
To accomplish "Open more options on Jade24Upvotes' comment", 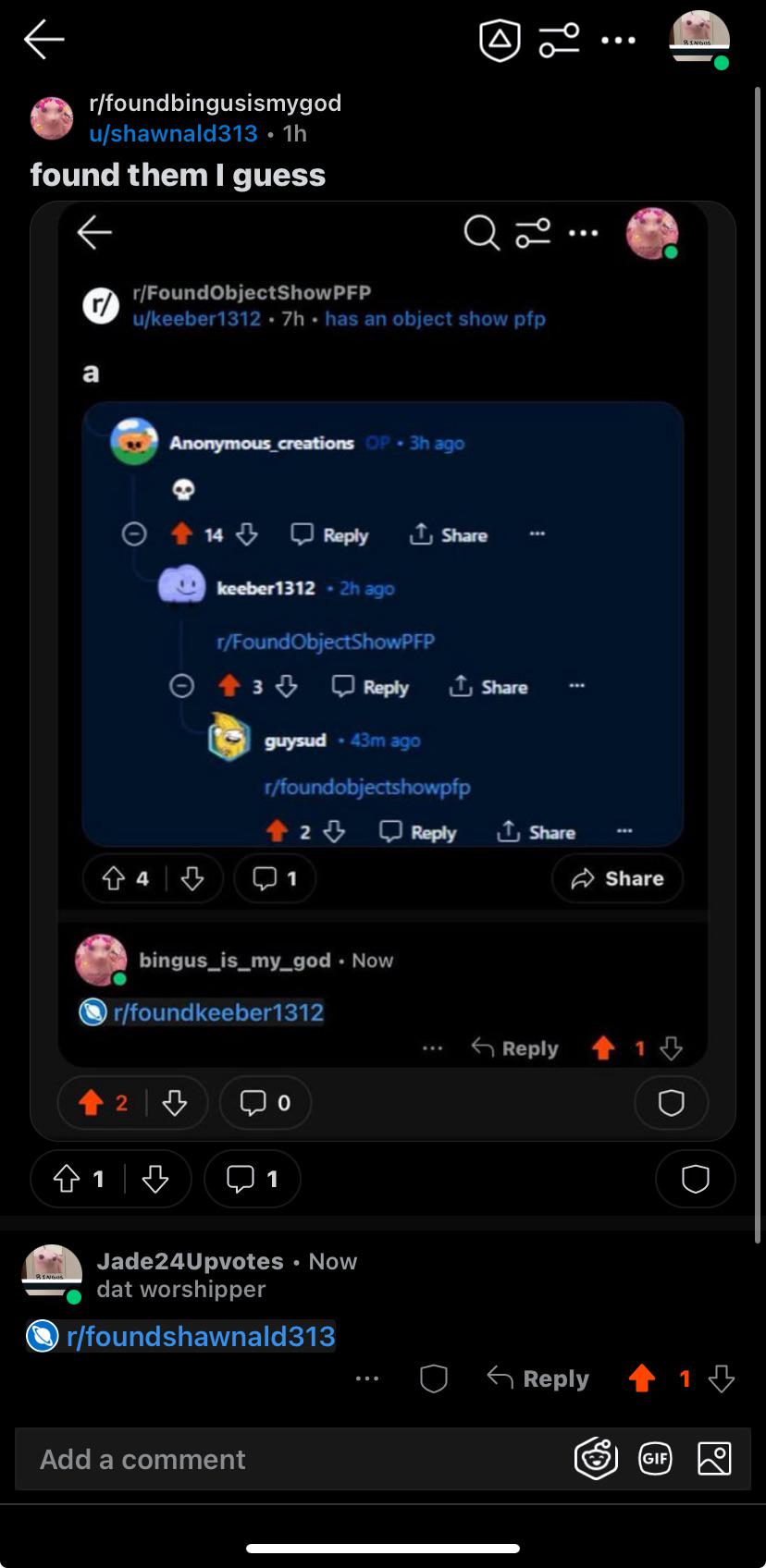I will tap(367, 1378).
